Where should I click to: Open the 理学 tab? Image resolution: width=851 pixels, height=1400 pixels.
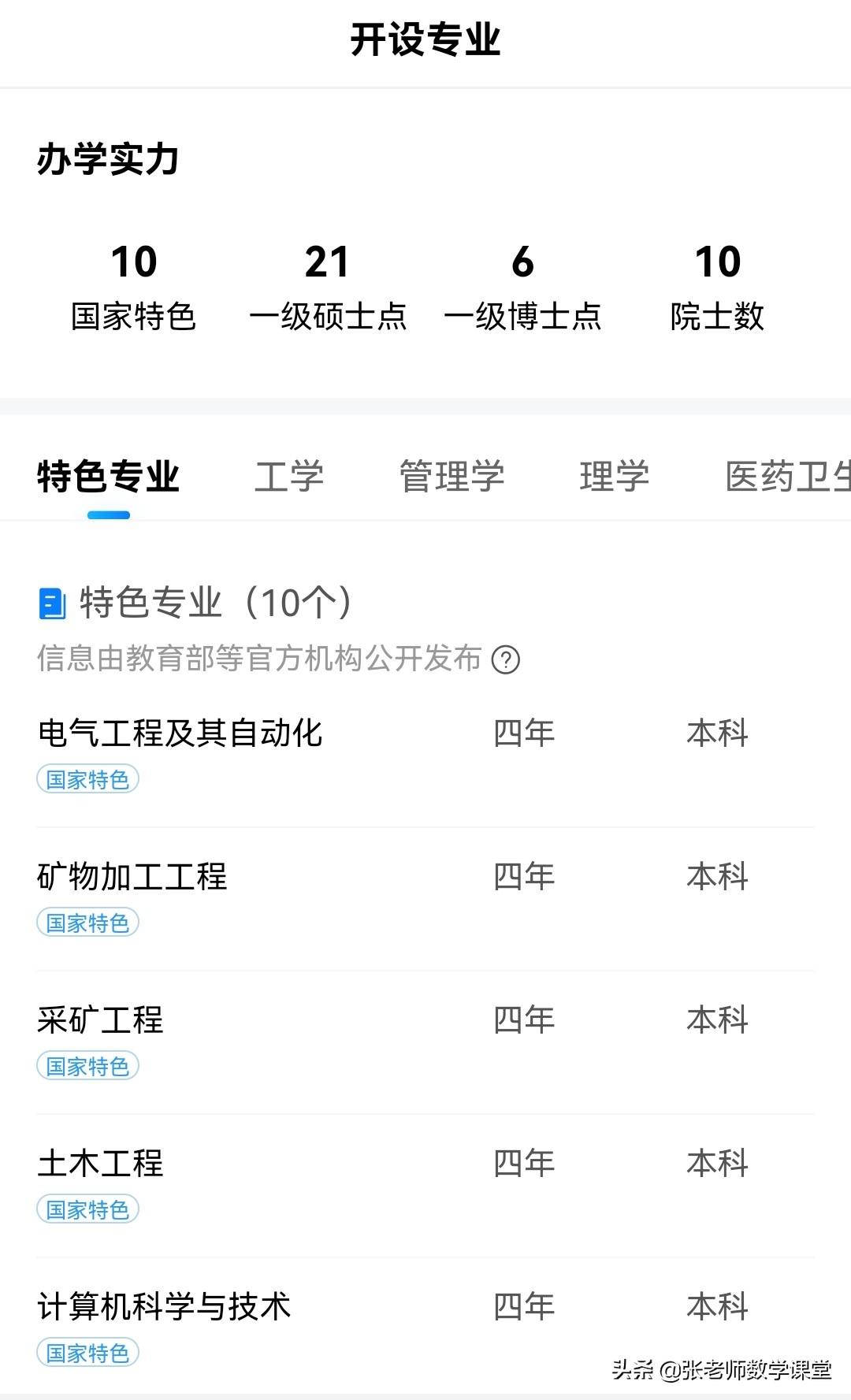(x=615, y=477)
